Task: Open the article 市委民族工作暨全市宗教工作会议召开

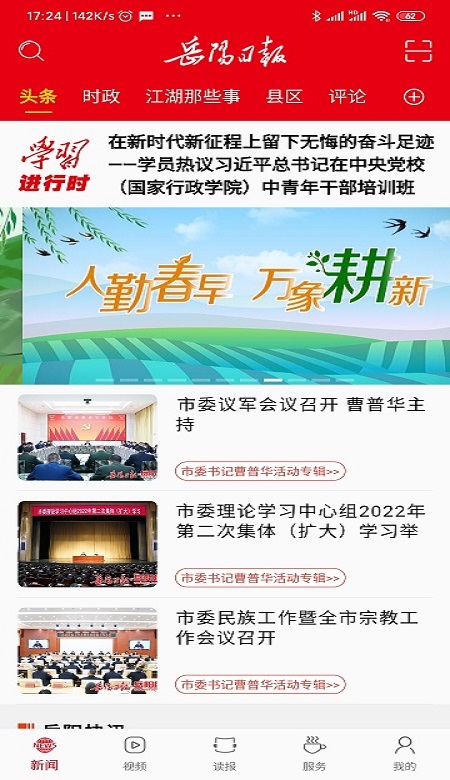Action: tap(297, 627)
